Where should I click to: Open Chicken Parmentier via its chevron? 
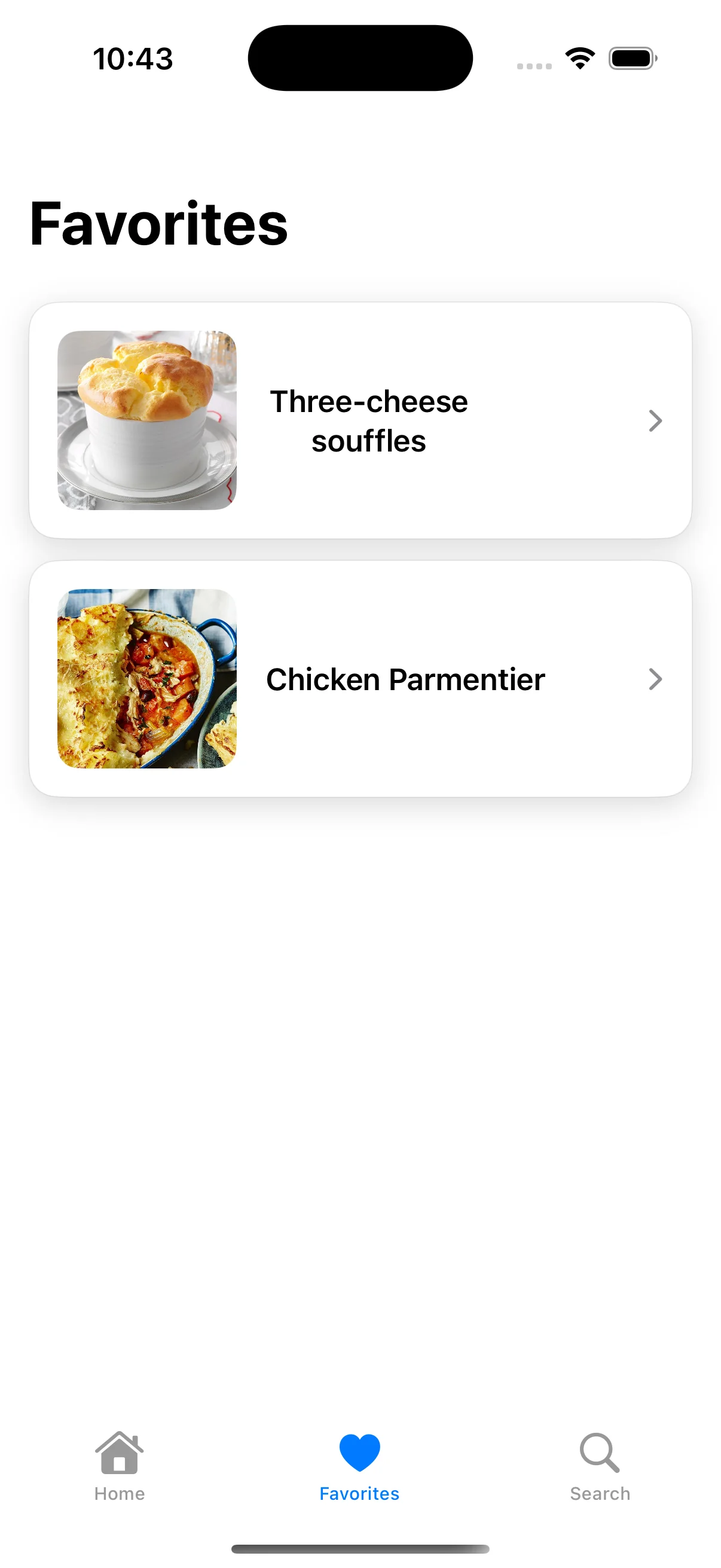(x=655, y=679)
